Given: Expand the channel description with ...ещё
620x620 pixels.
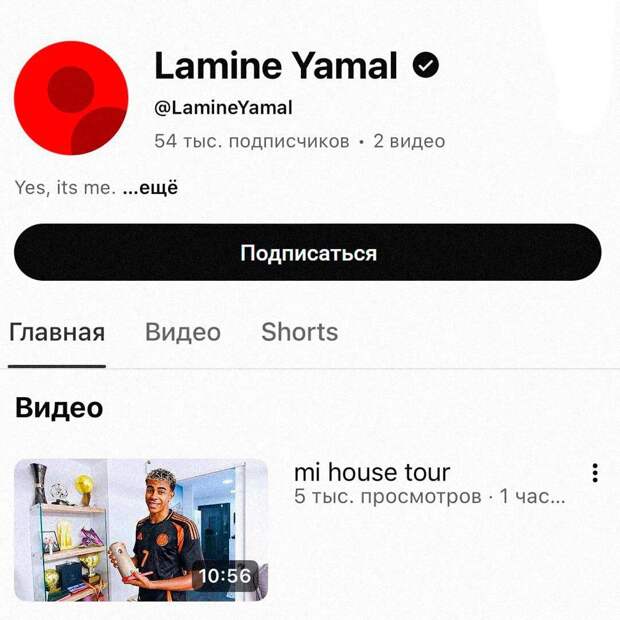Looking at the screenshot, I should [x=150, y=187].
